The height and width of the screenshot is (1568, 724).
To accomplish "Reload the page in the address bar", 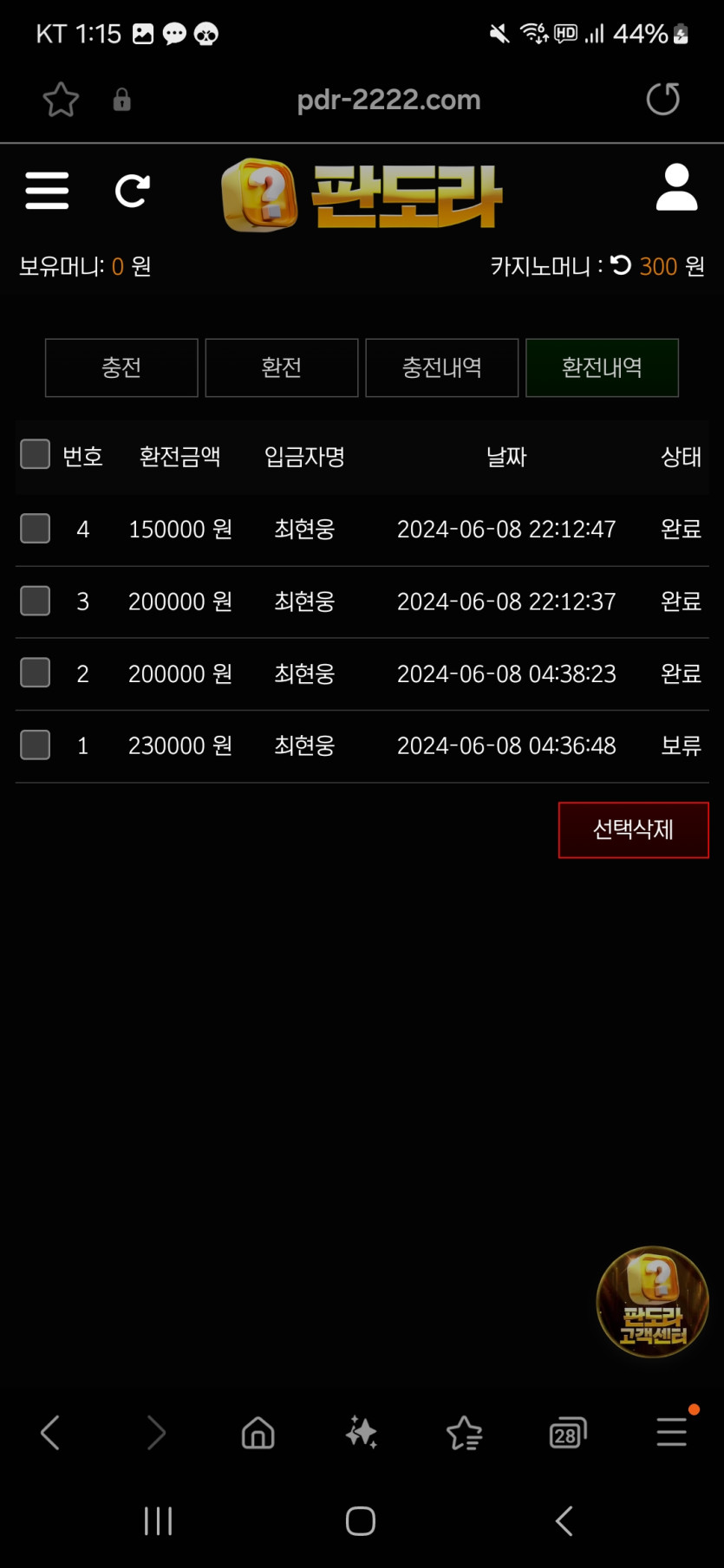I will click(x=663, y=99).
